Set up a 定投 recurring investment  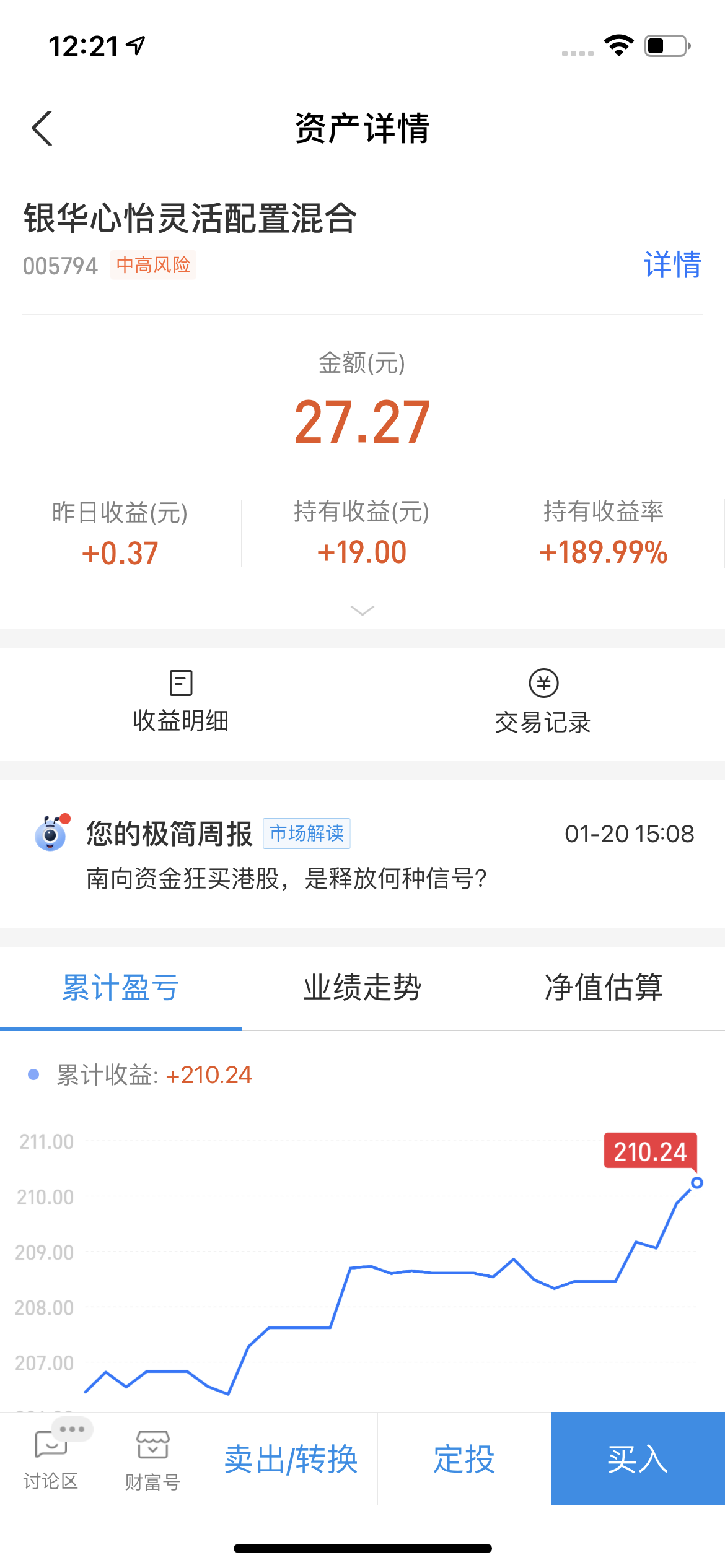464,1459
